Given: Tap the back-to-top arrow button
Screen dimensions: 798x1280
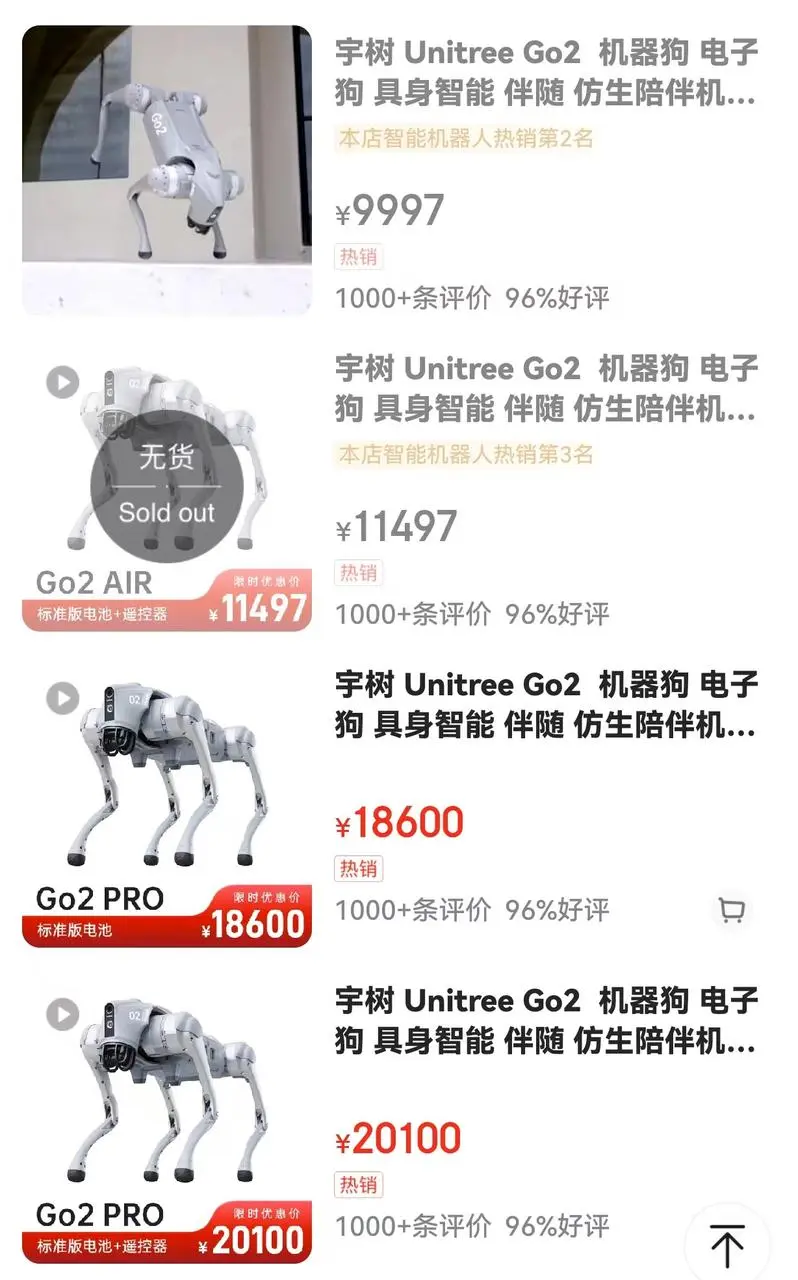Looking at the screenshot, I should pos(727,1245).
